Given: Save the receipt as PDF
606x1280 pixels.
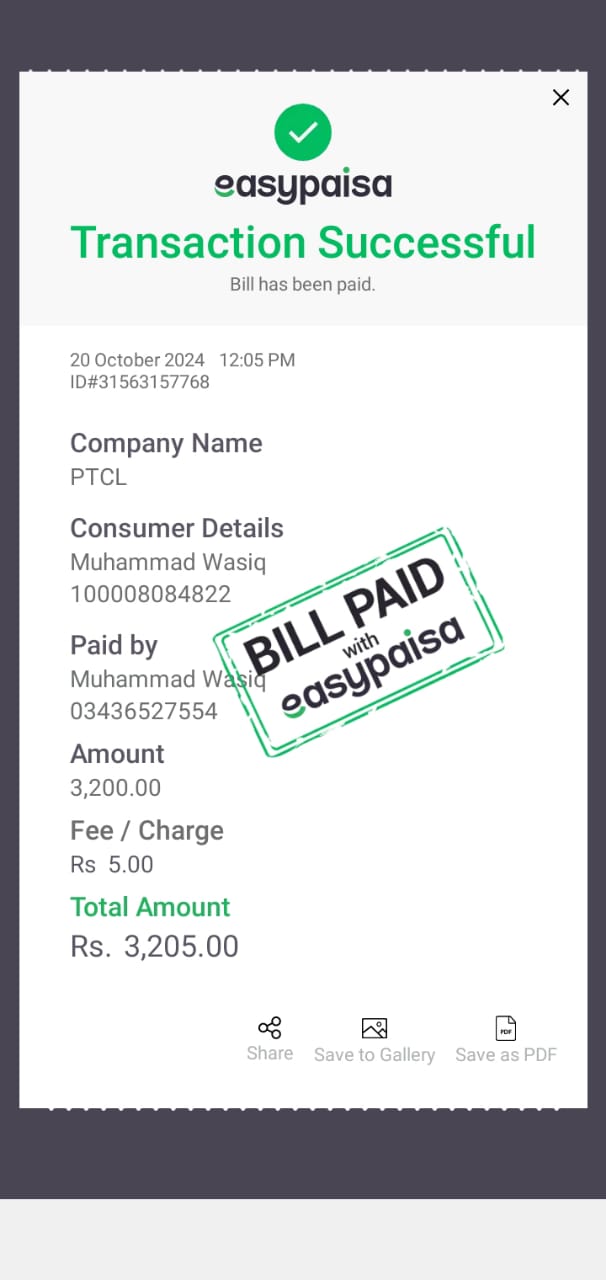Looking at the screenshot, I should tap(506, 1039).
